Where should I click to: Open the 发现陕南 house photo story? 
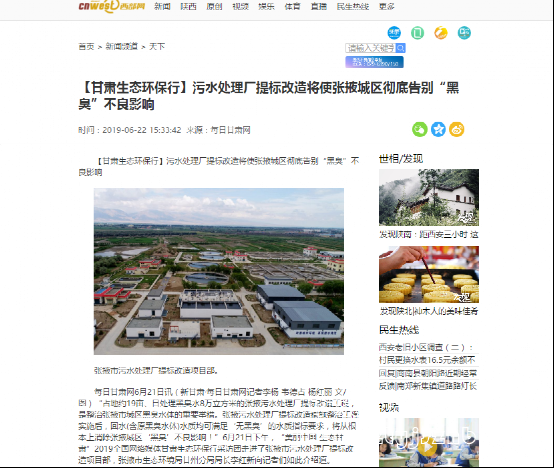click(x=429, y=197)
